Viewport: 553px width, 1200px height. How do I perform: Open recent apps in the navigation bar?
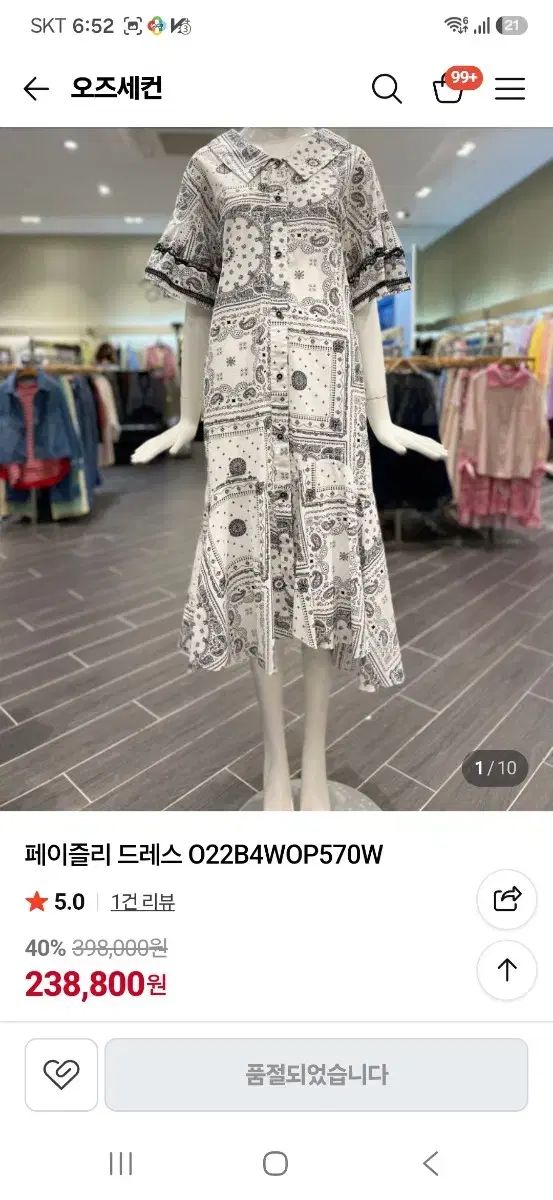pos(121,1163)
